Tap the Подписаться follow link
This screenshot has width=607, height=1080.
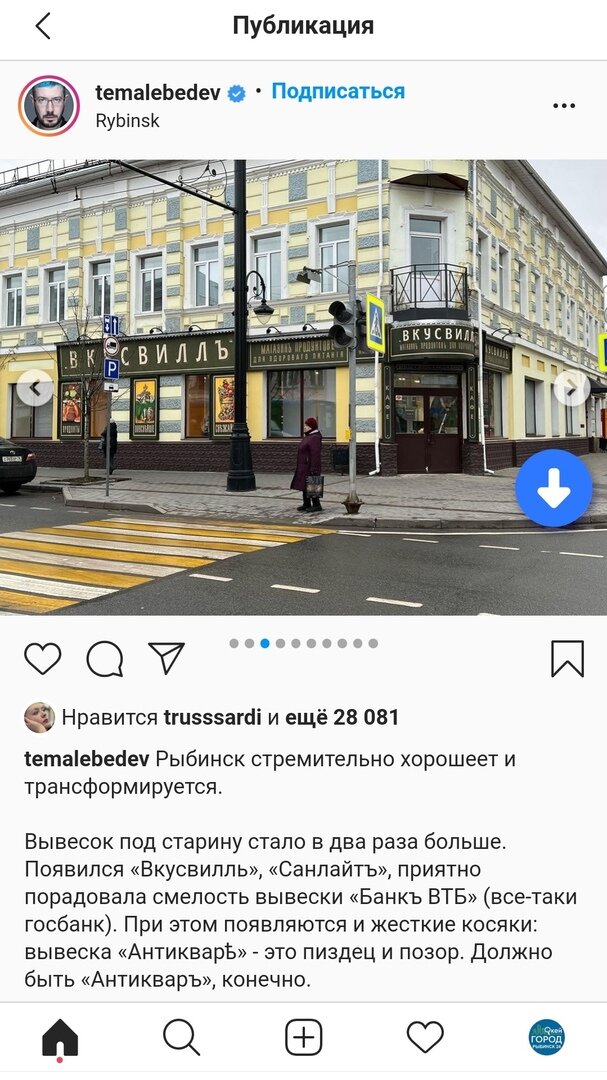(338, 92)
